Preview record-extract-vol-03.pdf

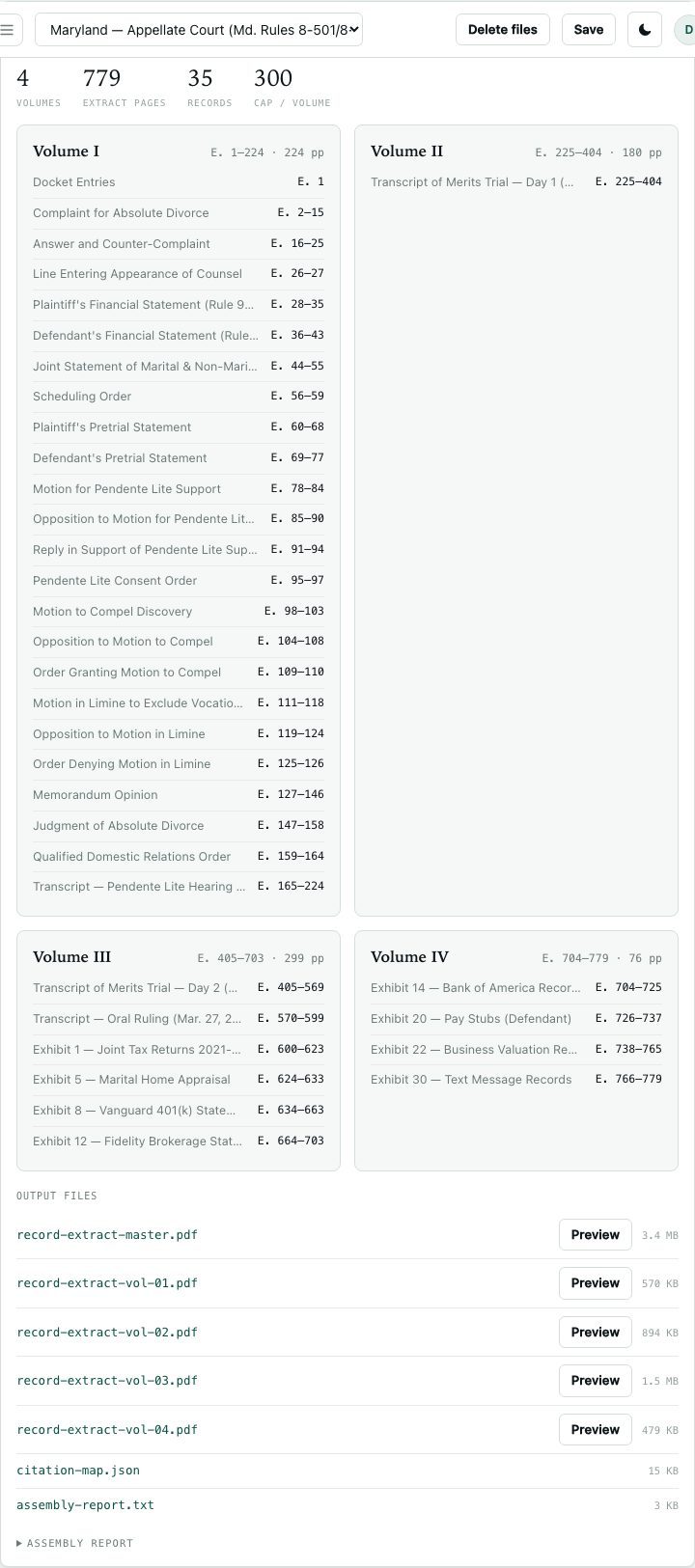596,1381
